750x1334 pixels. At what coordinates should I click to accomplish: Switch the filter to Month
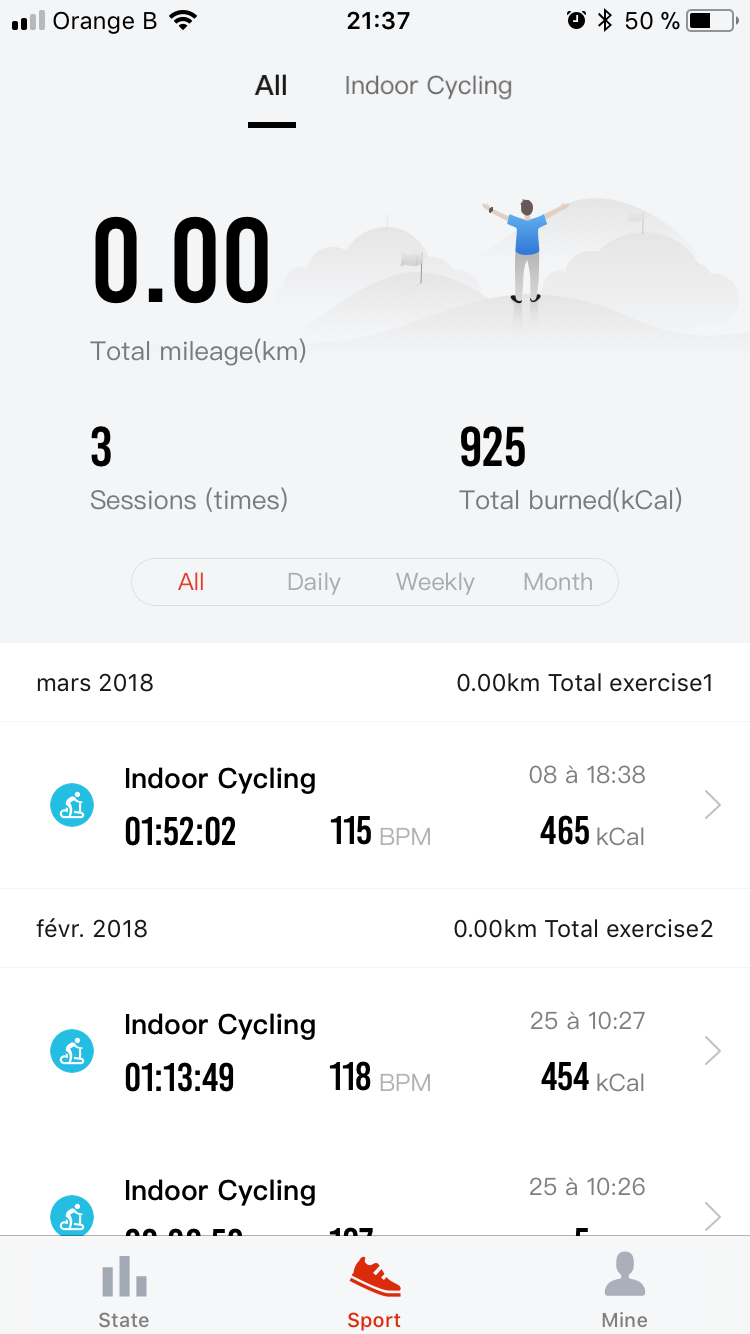(x=558, y=582)
